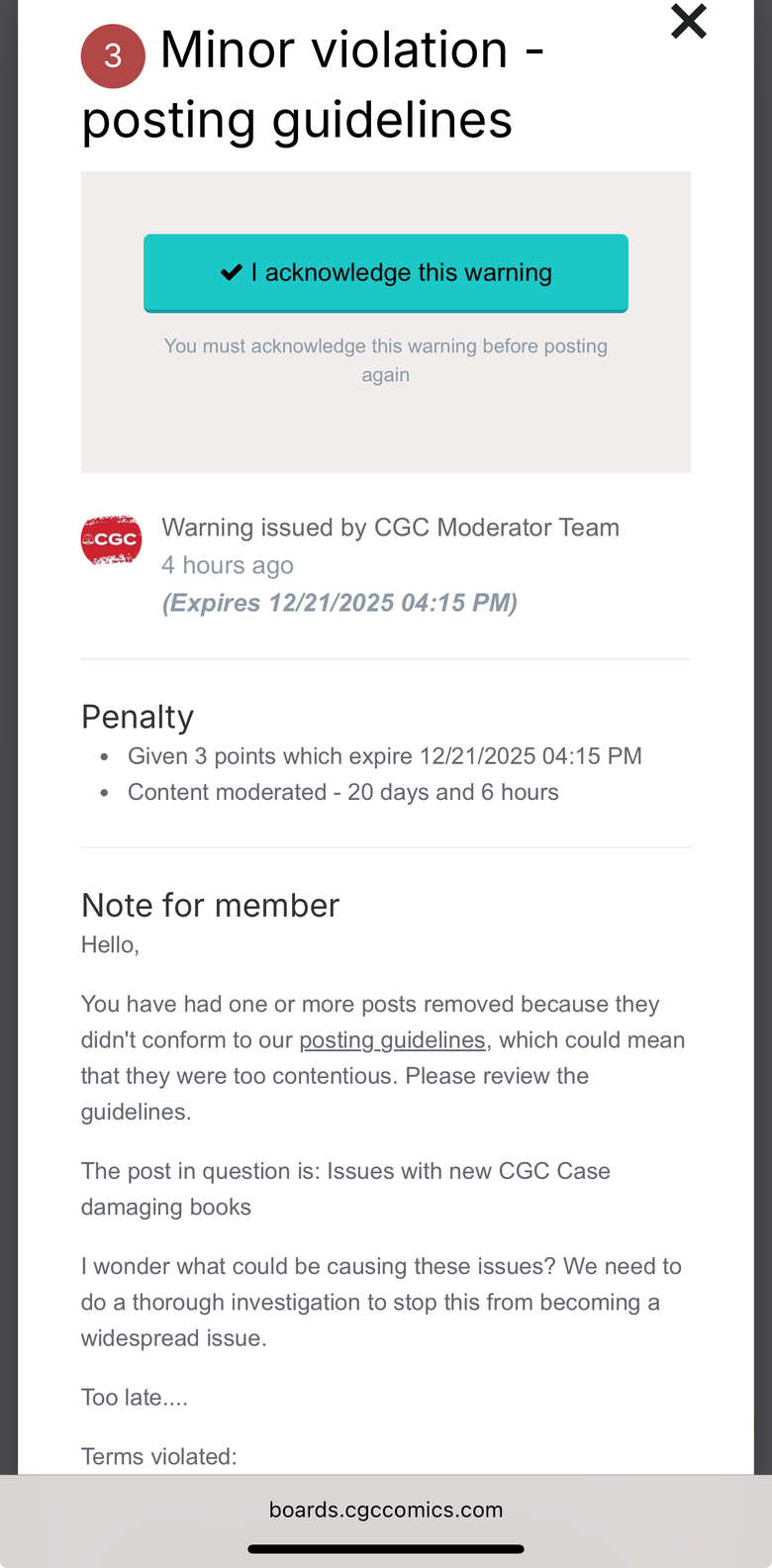Tap I acknowledge this warning button

click(x=385, y=272)
